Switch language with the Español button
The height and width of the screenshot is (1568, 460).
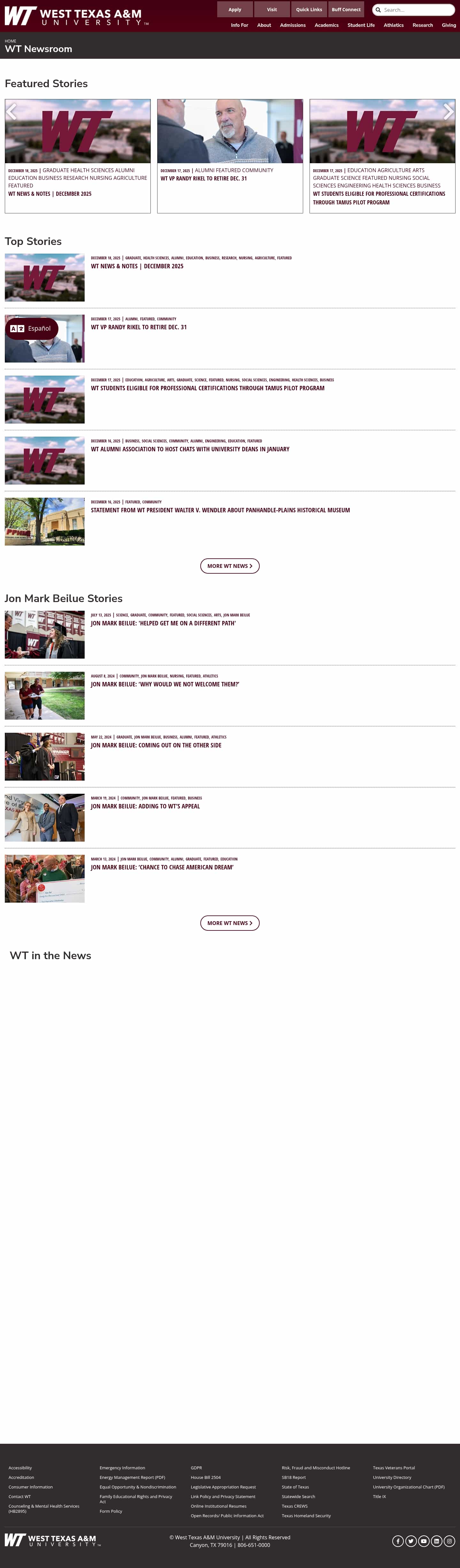tap(32, 329)
